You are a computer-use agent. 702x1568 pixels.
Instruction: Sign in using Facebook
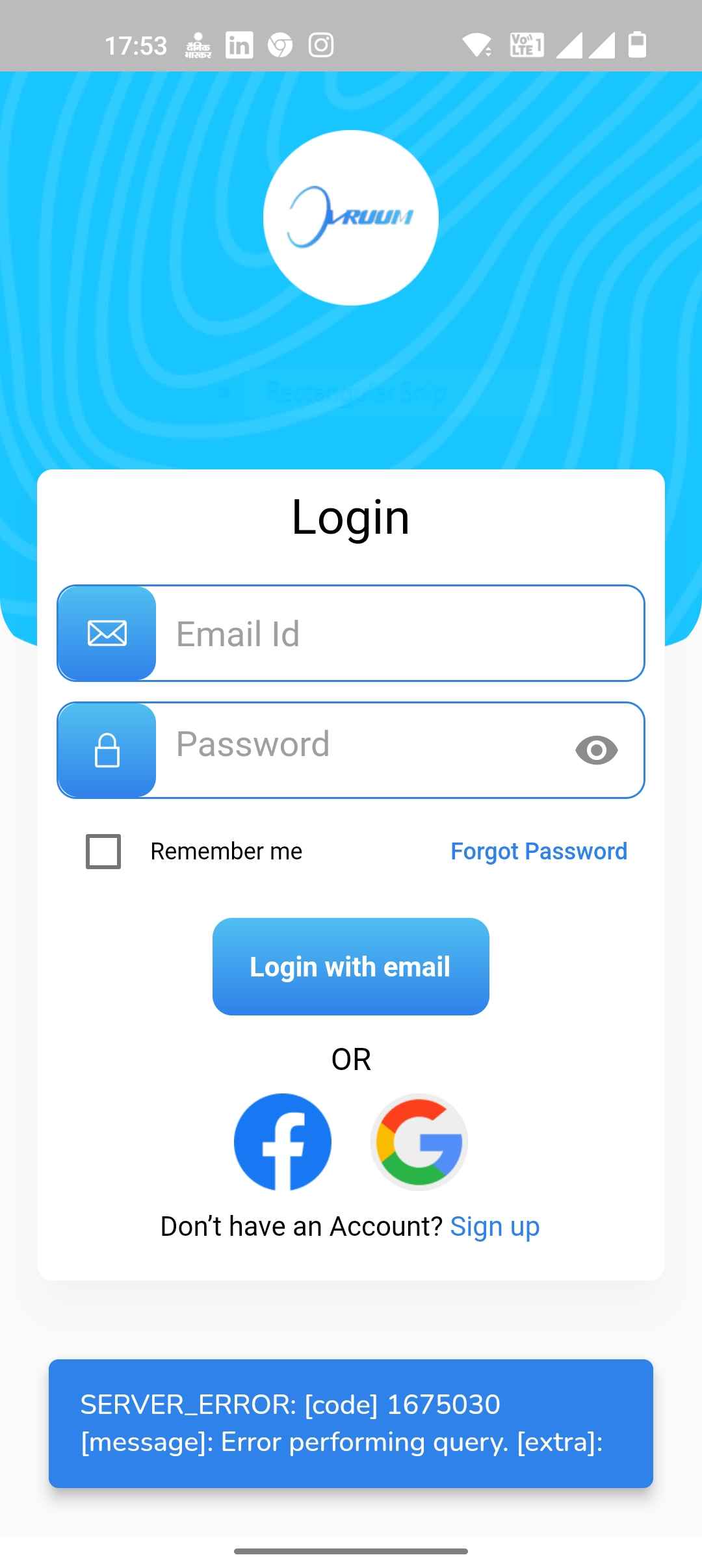(283, 1142)
